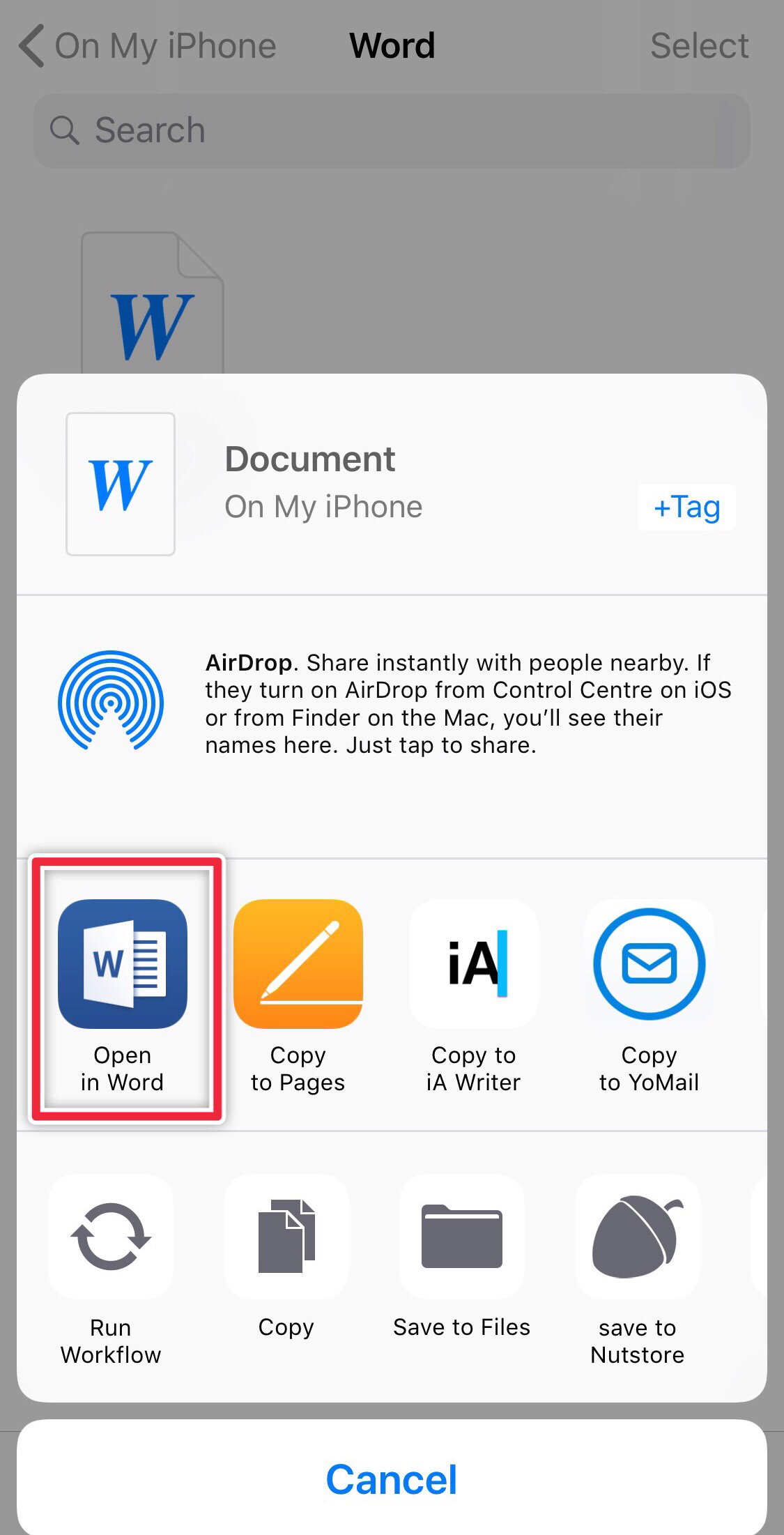The height and width of the screenshot is (1535, 784).
Task: Run Workflow on this document
Action: (111, 1237)
